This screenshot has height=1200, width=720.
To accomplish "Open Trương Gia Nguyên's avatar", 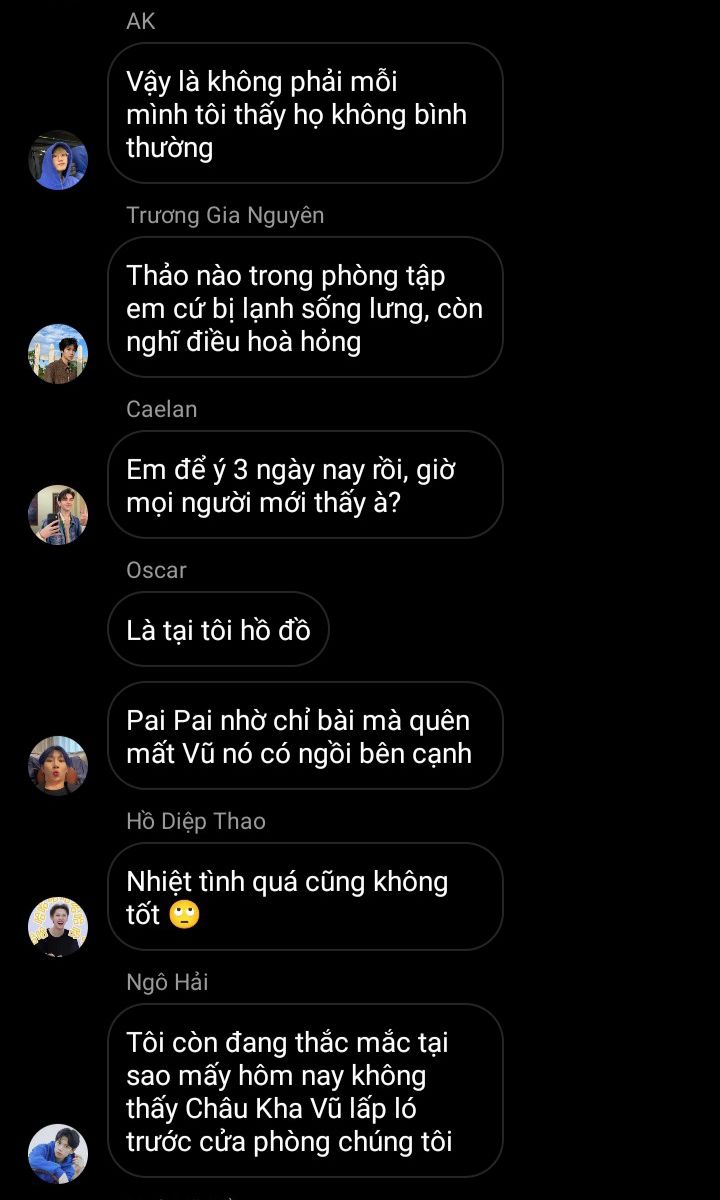I will click(58, 354).
